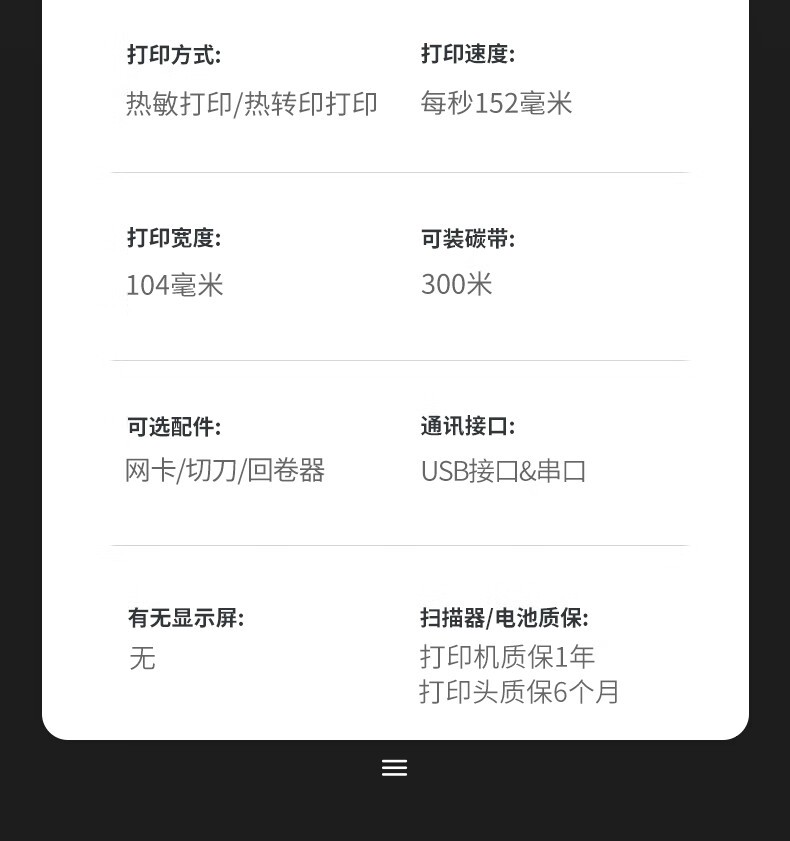This screenshot has height=841, width=790.
Task: Open the hamburger menu at the bottom
Action: [394, 767]
